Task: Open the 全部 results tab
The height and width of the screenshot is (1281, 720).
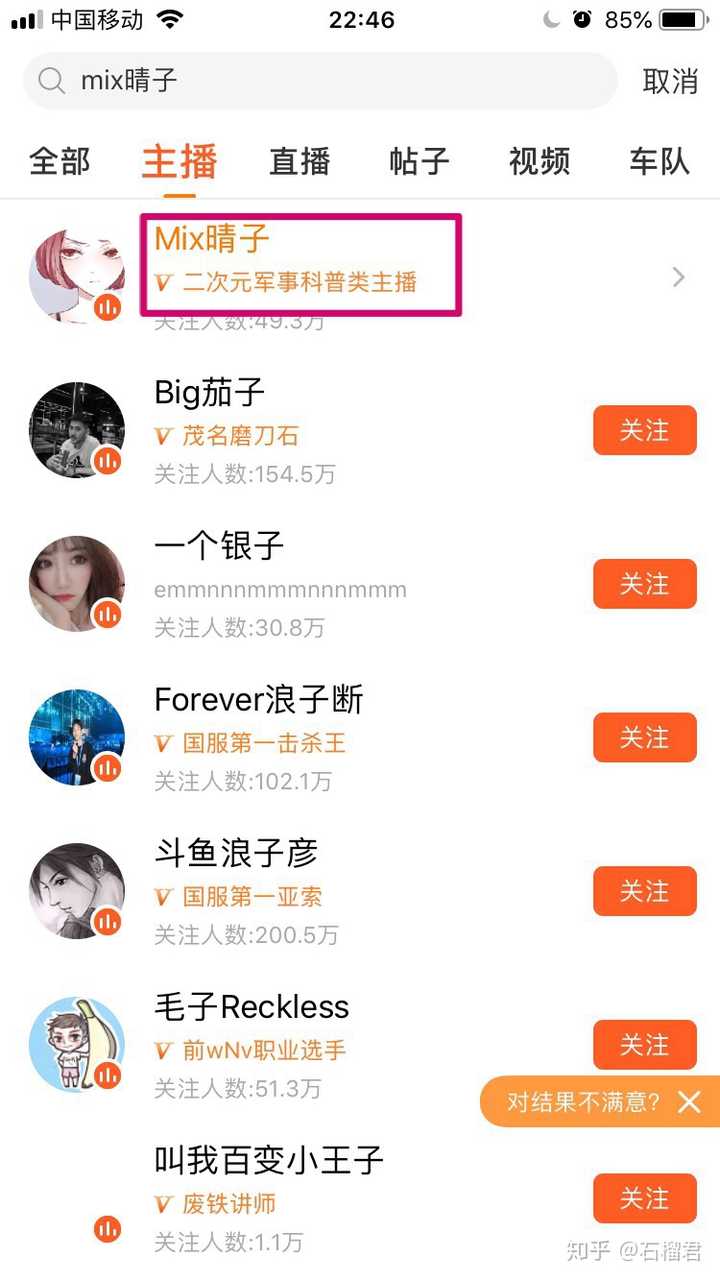Action: coord(59,162)
